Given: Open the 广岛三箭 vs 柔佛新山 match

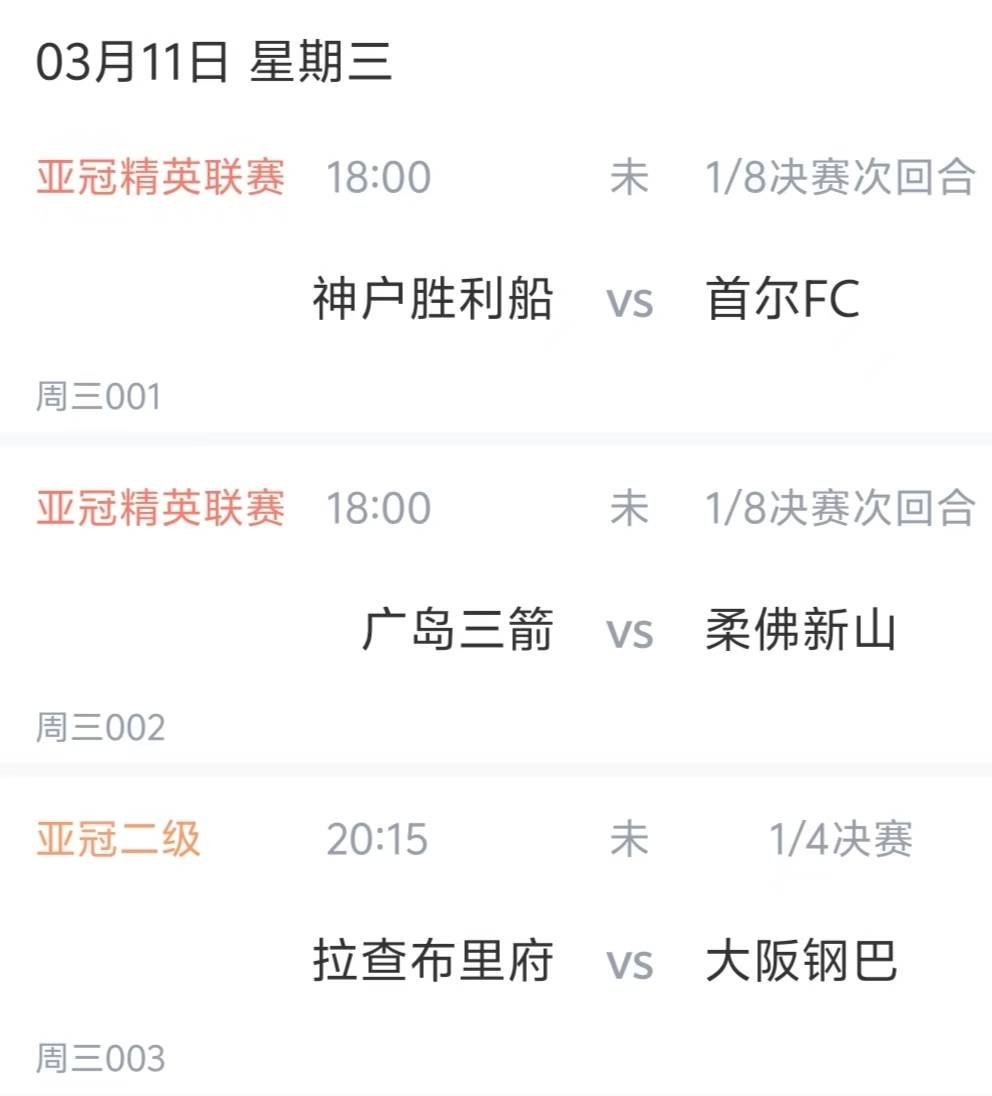Looking at the screenshot, I should click(x=628, y=632).
